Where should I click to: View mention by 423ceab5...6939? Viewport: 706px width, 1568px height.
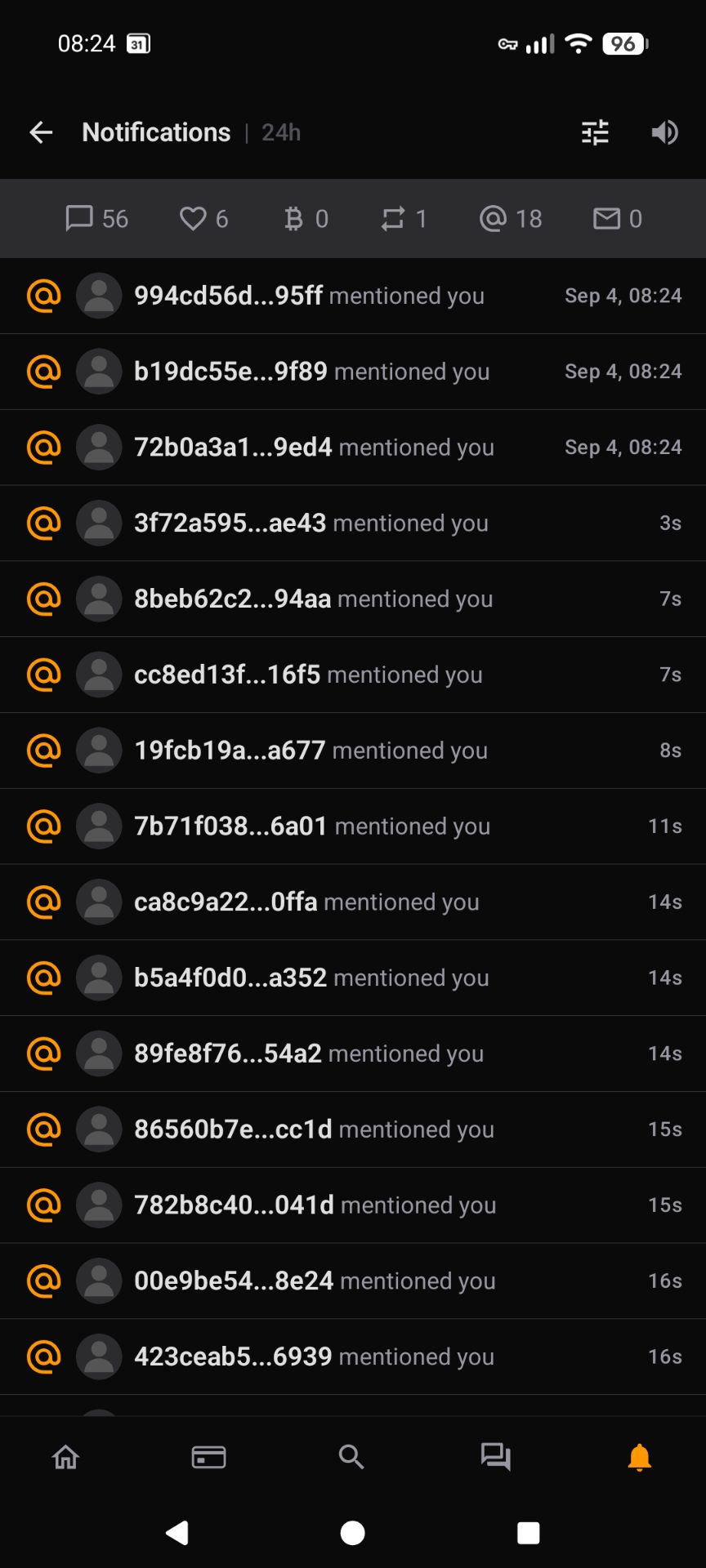(353, 1356)
